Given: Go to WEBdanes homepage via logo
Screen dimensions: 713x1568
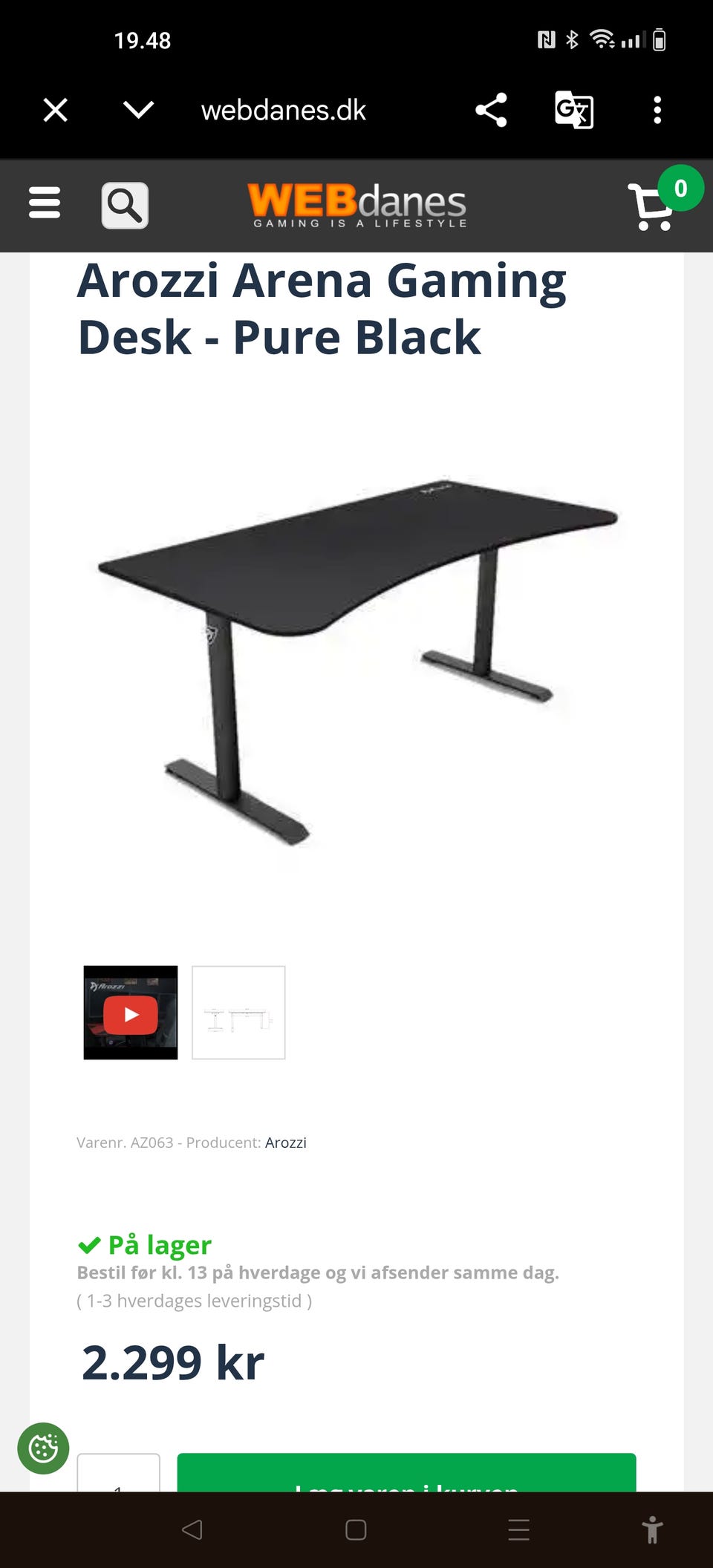Looking at the screenshot, I should [x=357, y=204].
